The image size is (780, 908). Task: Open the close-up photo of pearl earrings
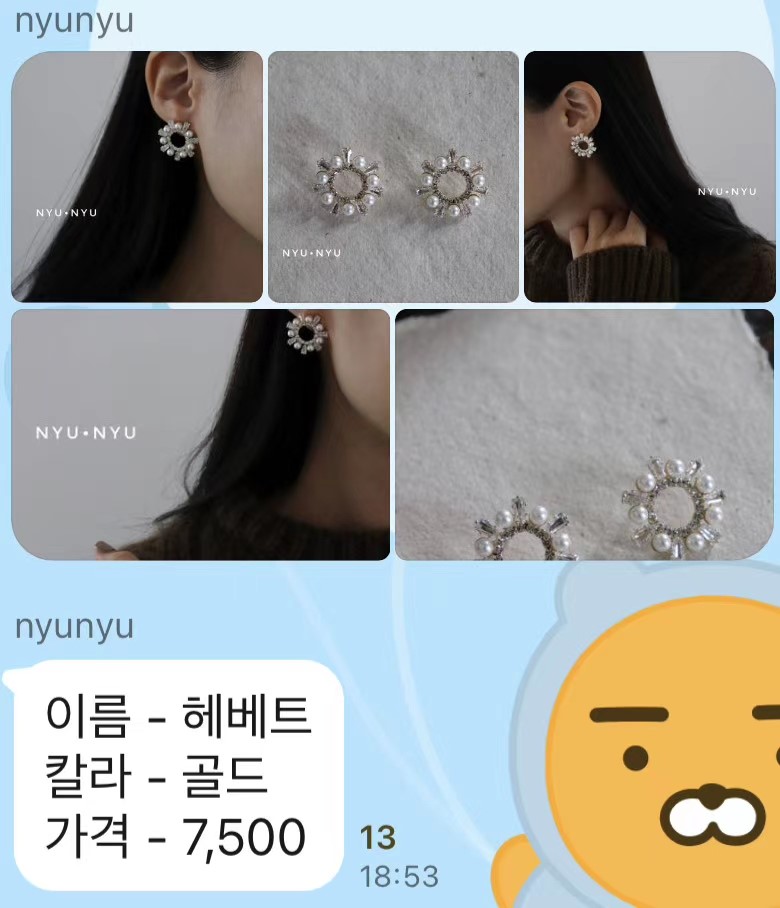click(584, 435)
